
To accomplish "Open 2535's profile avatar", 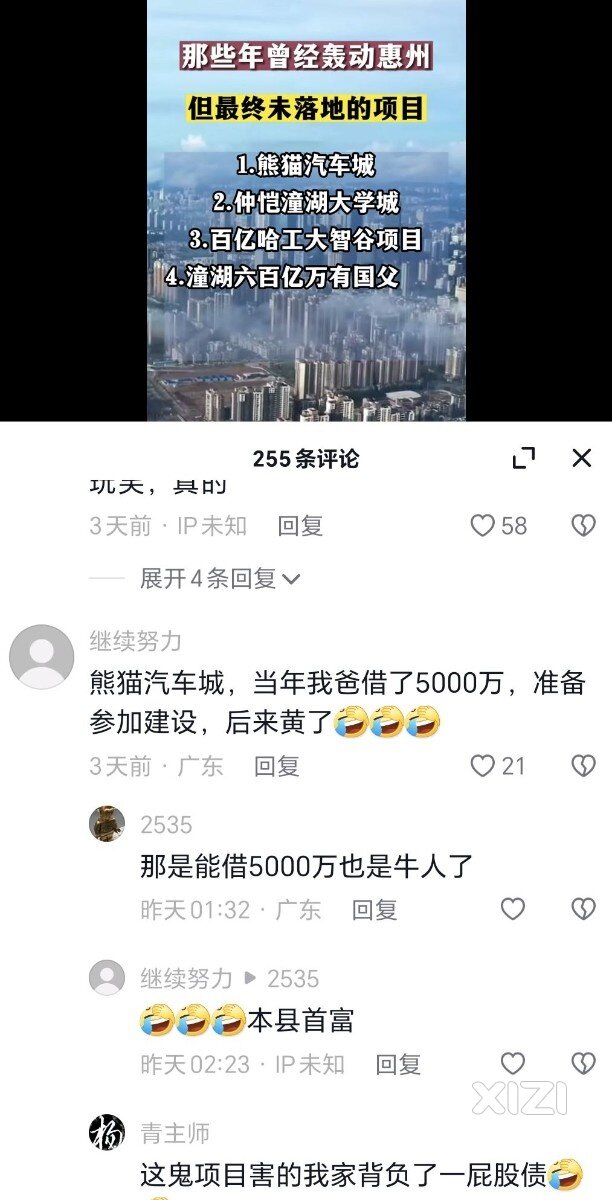I will tap(107, 824).
